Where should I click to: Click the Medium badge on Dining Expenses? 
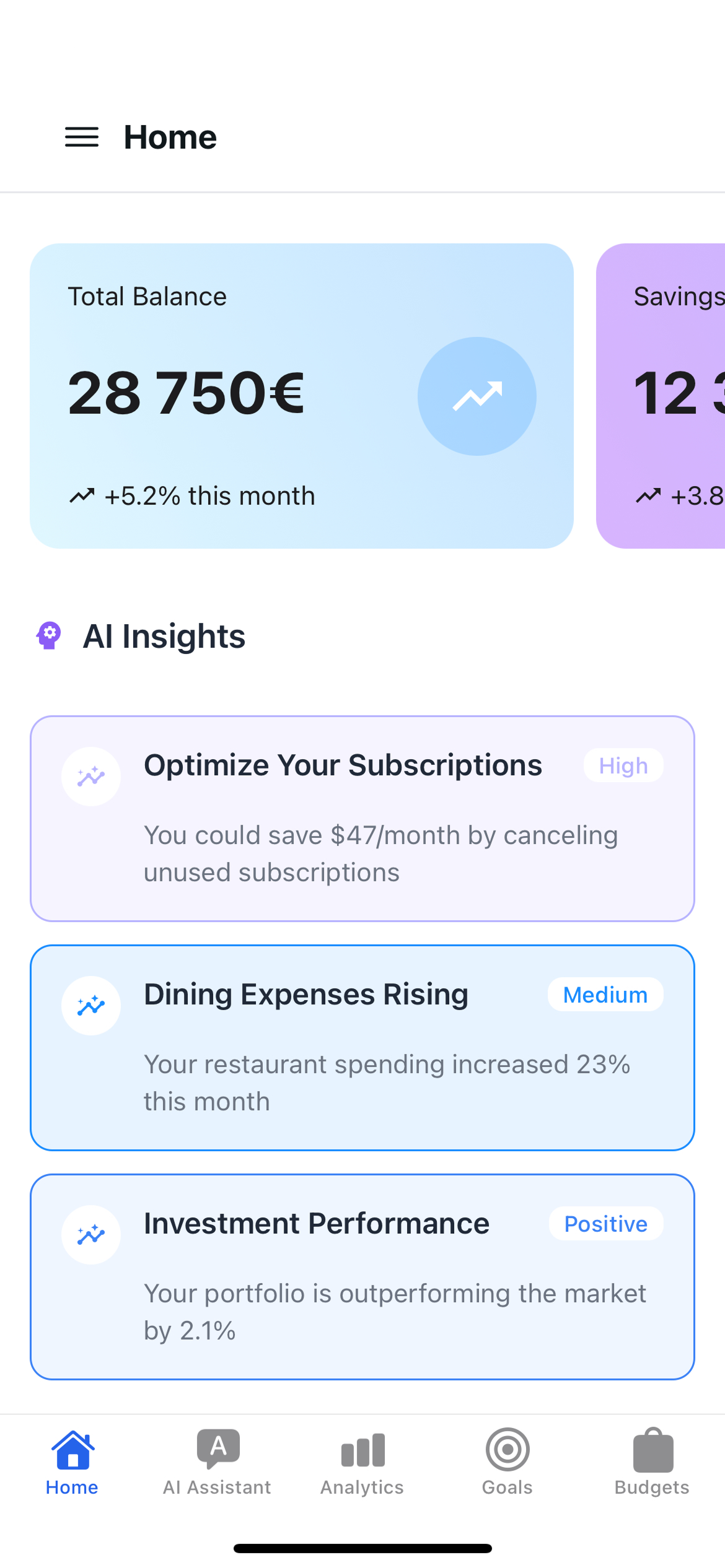coord(605,995)
